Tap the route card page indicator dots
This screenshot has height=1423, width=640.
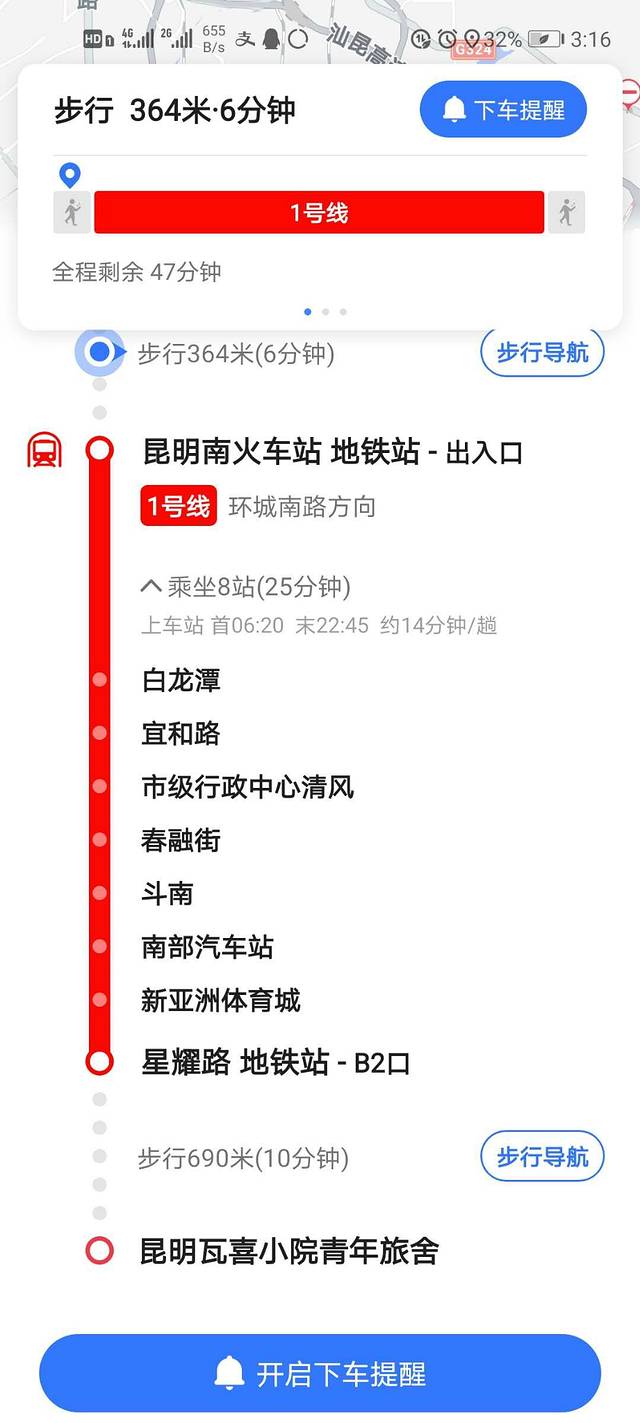[324, 312]
